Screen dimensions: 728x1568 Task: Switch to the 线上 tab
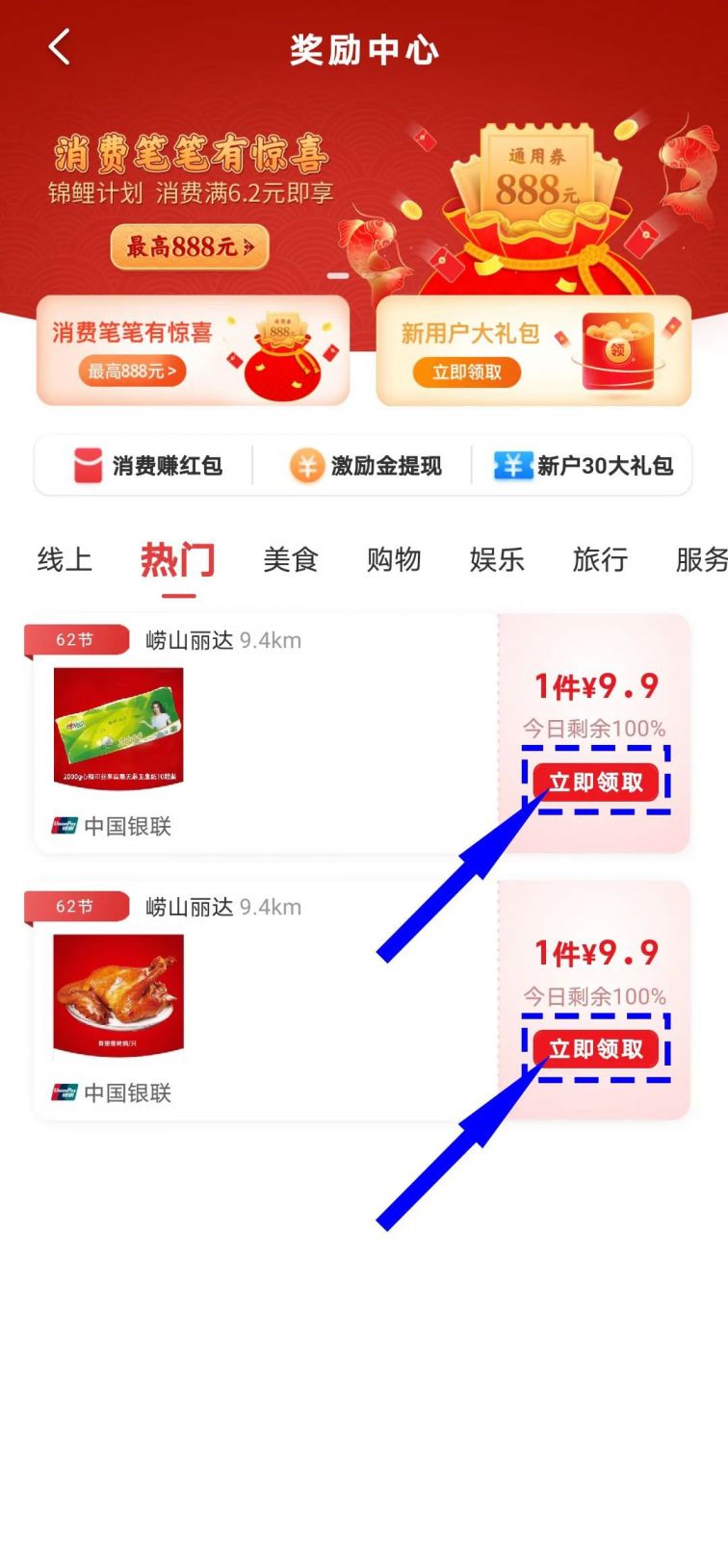pyautogui.click(x=65, y=559)
